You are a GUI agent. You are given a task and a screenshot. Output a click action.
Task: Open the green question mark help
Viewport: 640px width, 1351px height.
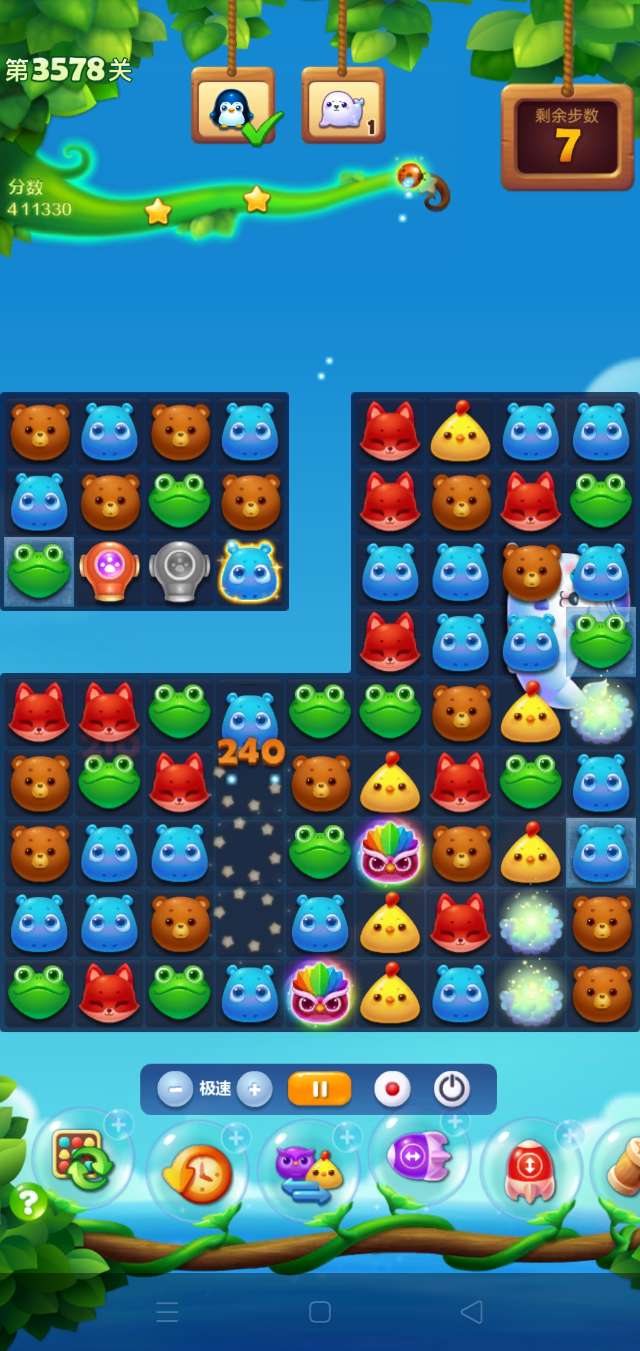pos(28,1202)
